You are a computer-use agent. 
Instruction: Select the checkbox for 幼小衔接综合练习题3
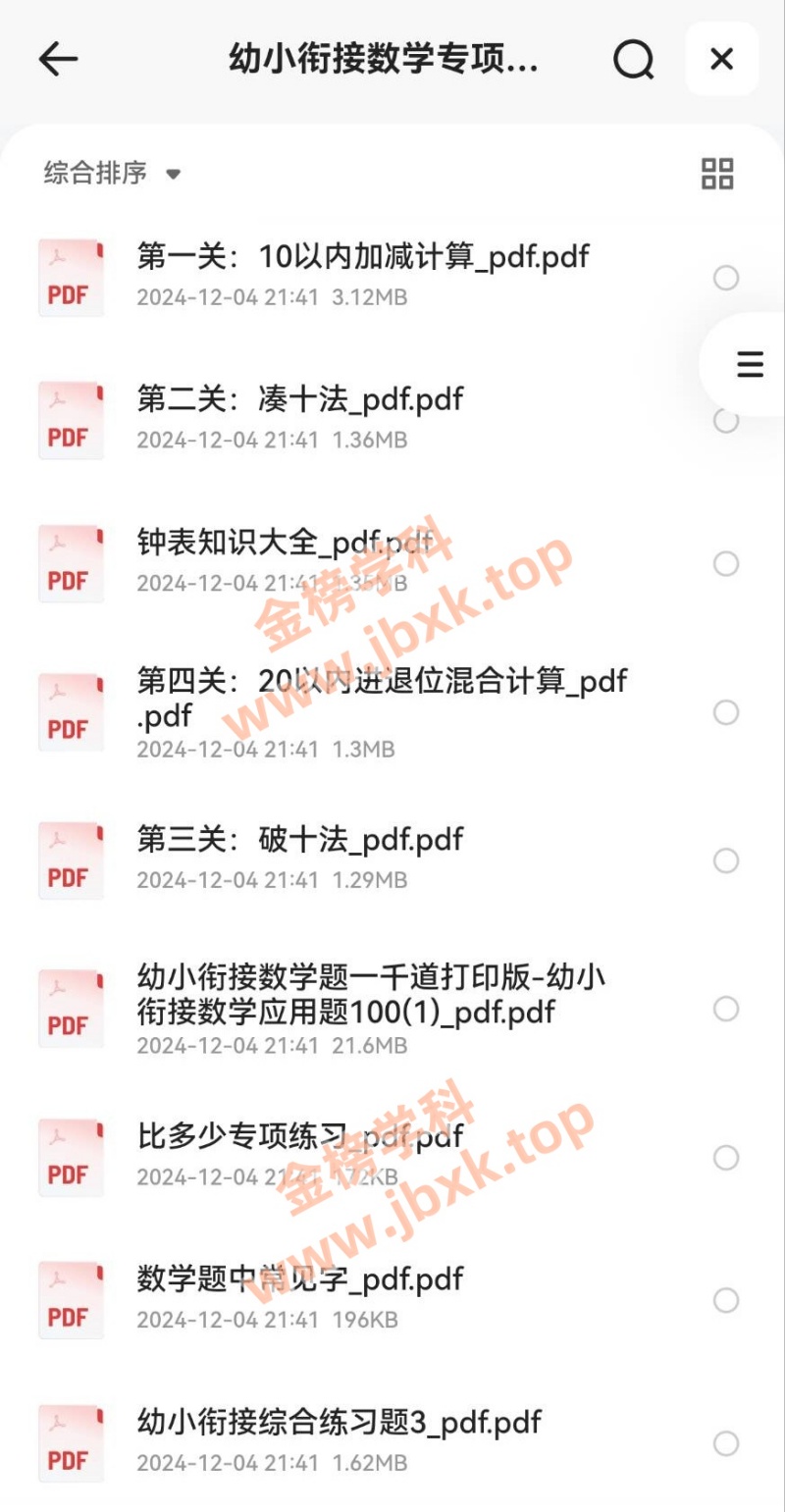[726, 1442]
